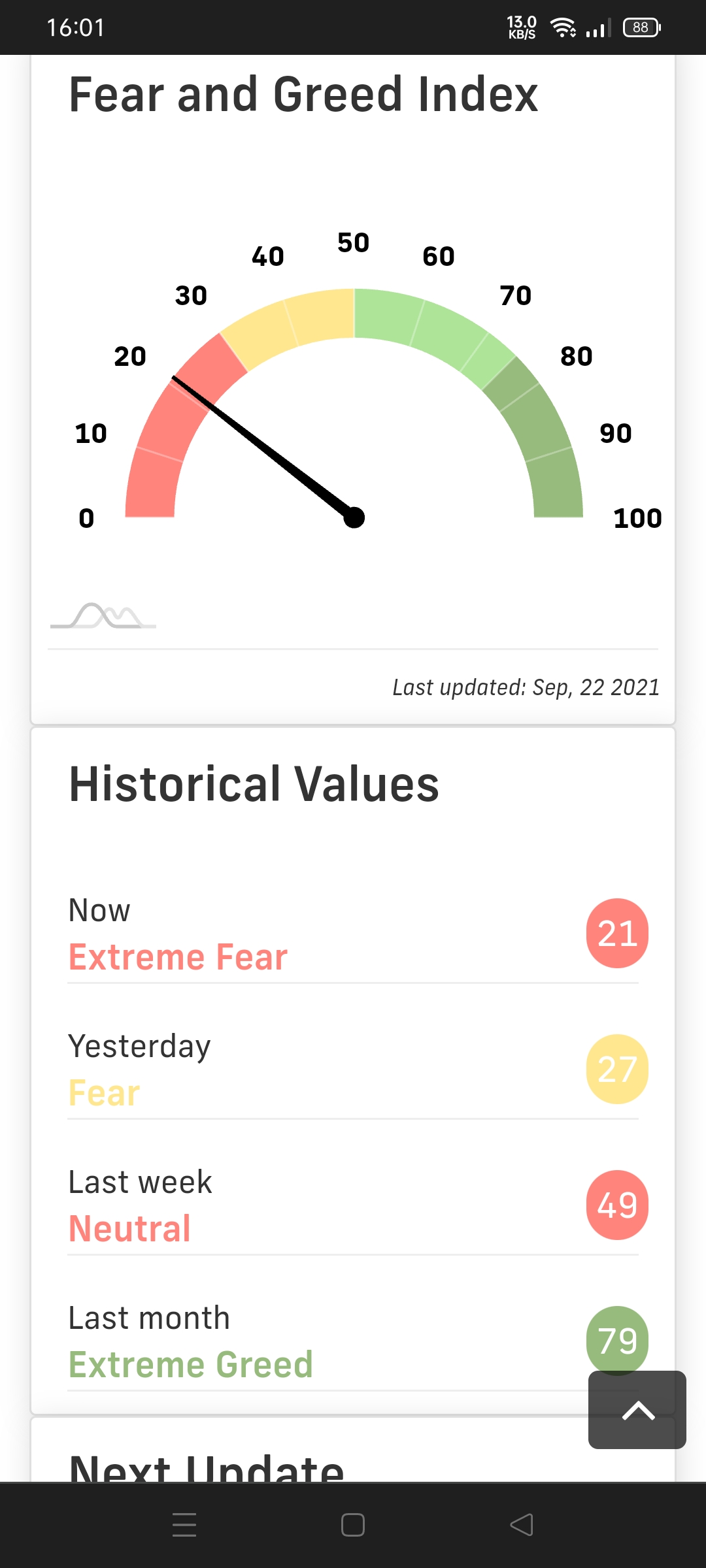Go back with the system back button
Screen dimensions: 706x1568
click(x=522, y=1525)
